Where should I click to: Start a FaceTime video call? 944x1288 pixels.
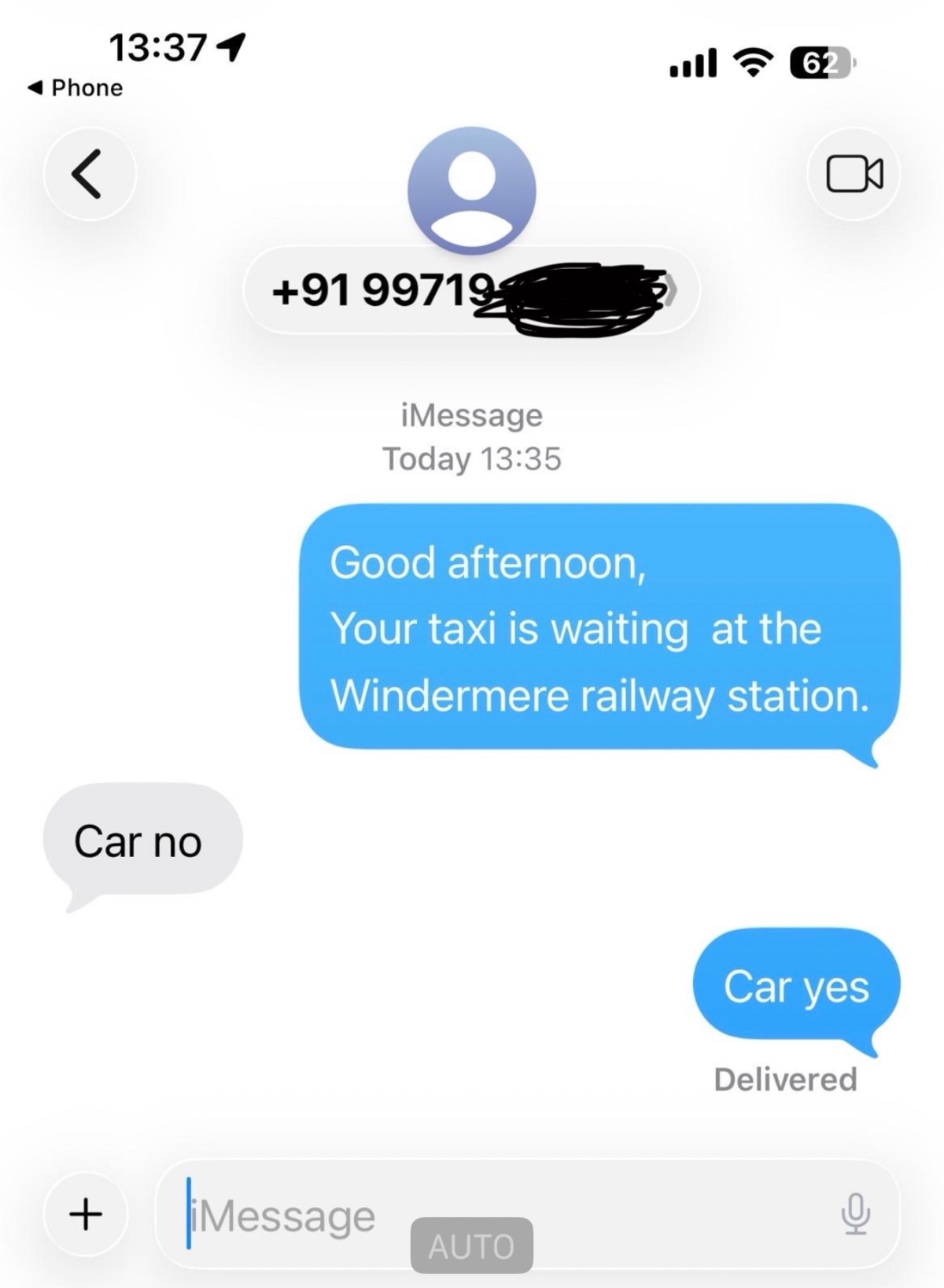(854, 174)
